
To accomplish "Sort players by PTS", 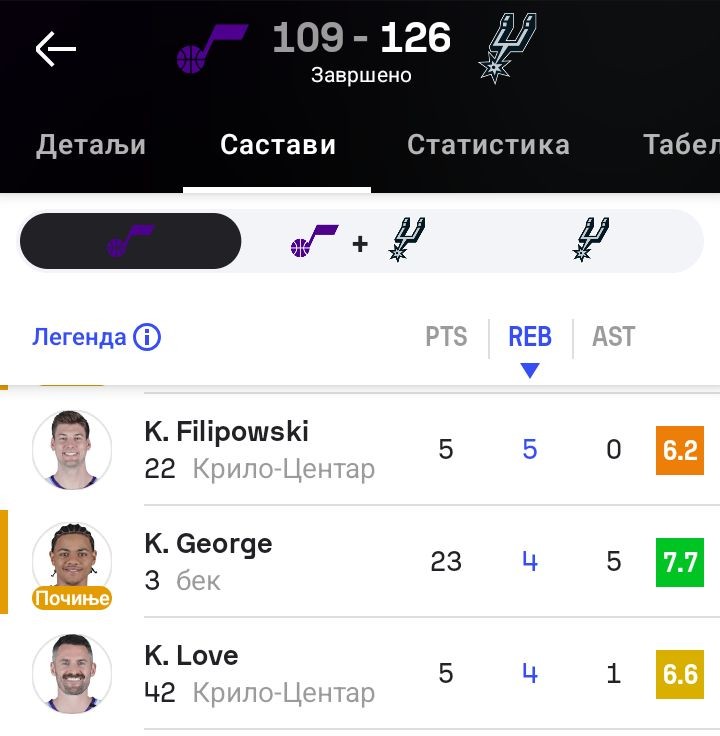I will pos(446,337).
